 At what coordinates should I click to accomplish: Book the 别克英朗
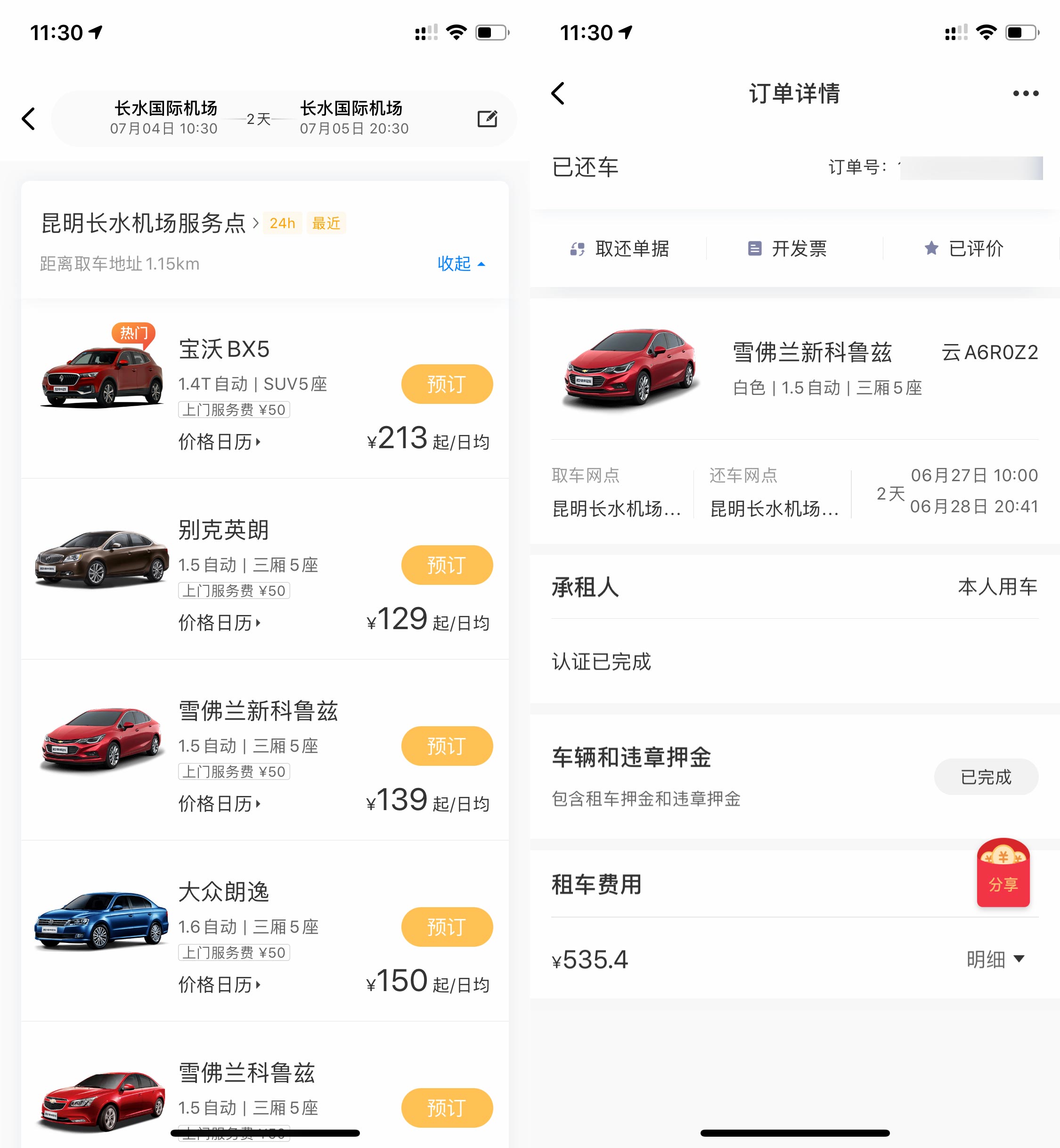click(x=446, y=565)
